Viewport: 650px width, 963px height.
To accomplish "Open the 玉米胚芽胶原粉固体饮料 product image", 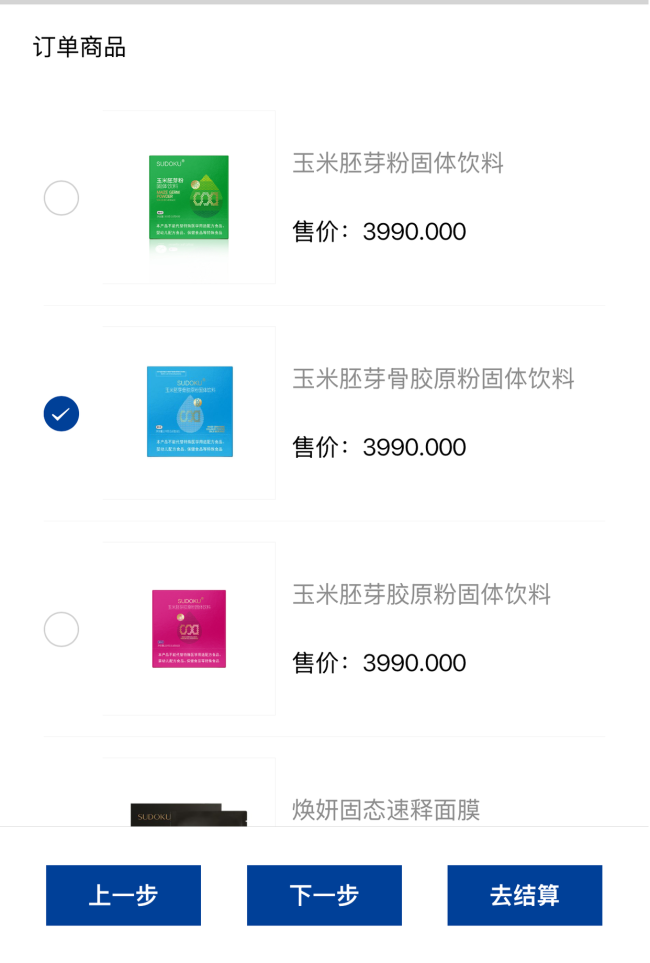I will 190,628.
